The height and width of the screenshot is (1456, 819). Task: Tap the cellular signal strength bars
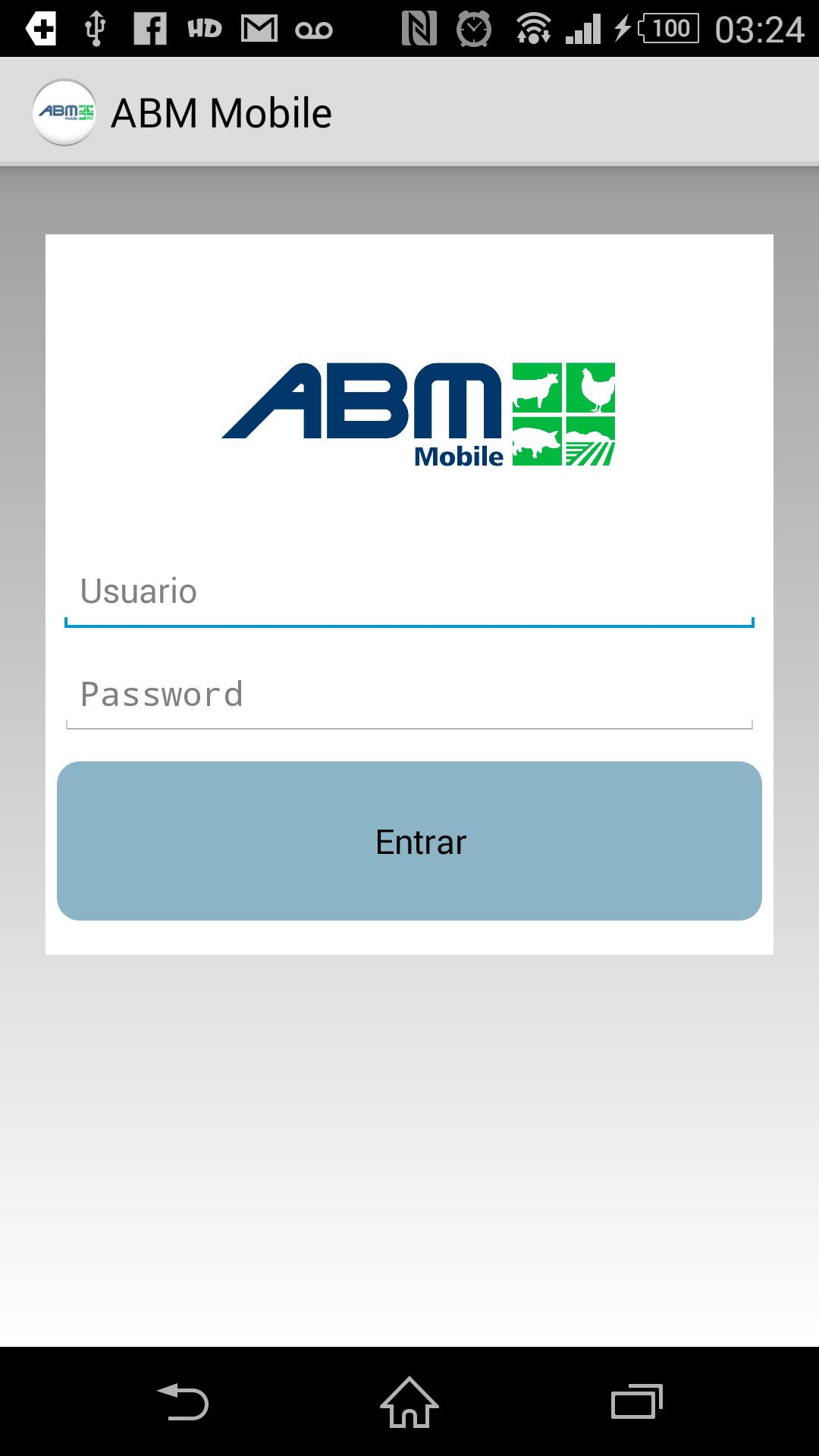[x=585, y=30]
